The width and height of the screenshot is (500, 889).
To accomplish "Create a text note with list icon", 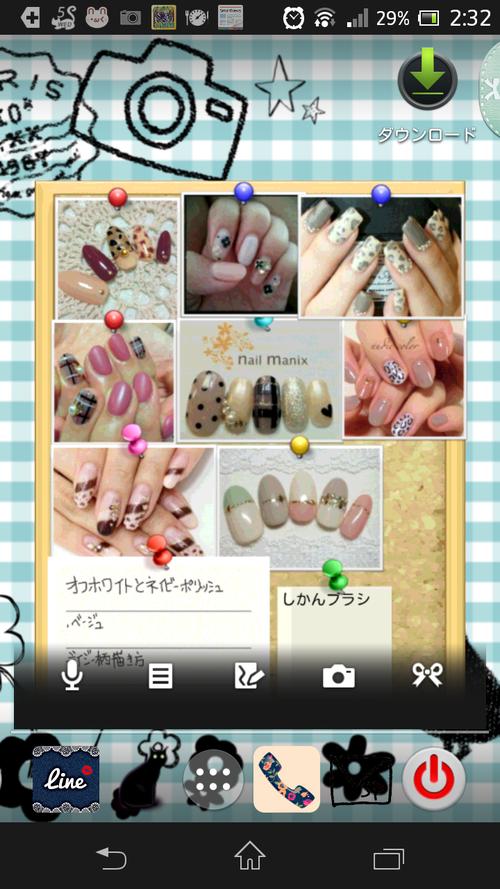I will pyautogui.click(x=160, y=676).
